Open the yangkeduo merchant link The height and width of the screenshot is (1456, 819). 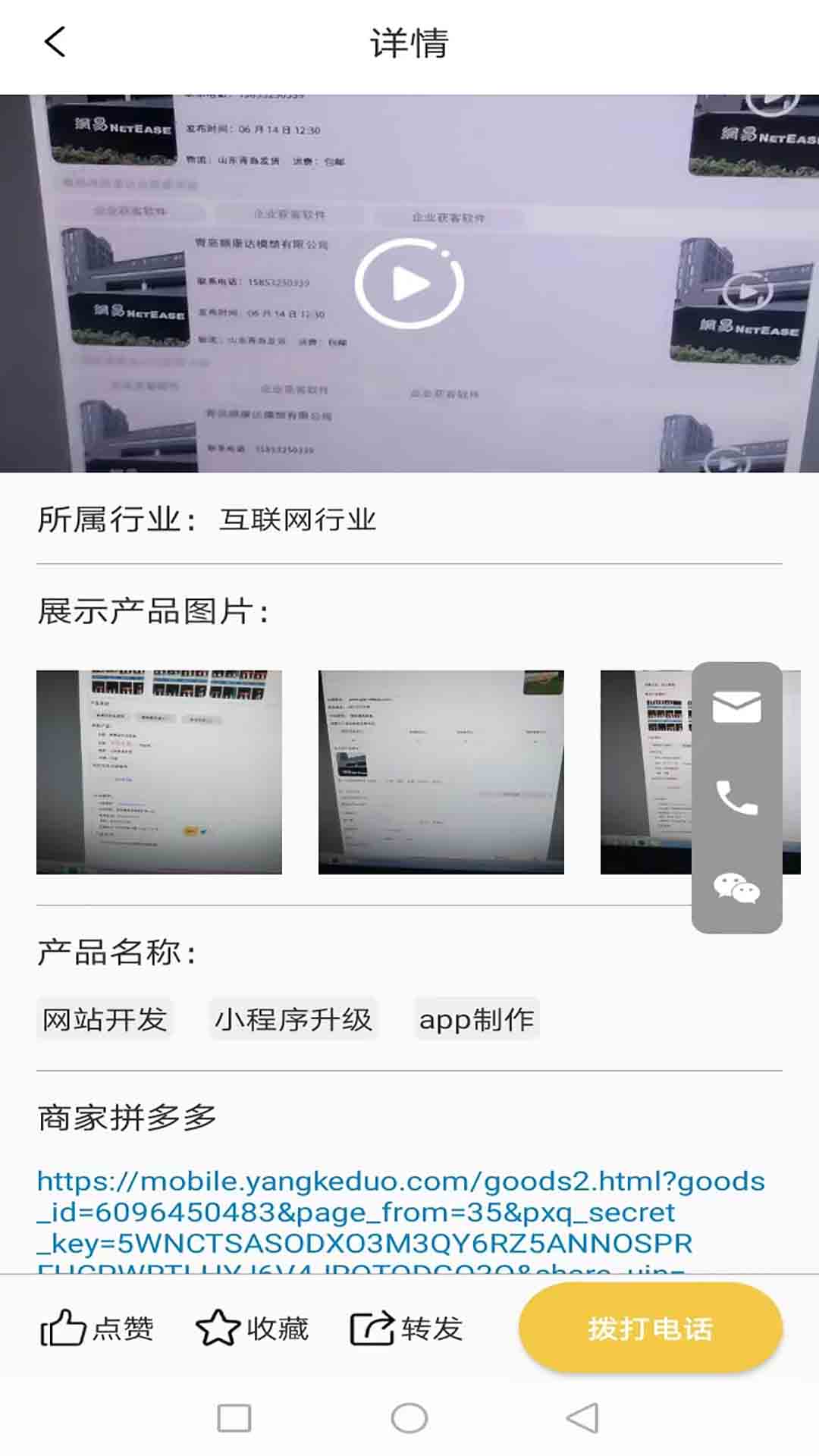pos(400,1213)
